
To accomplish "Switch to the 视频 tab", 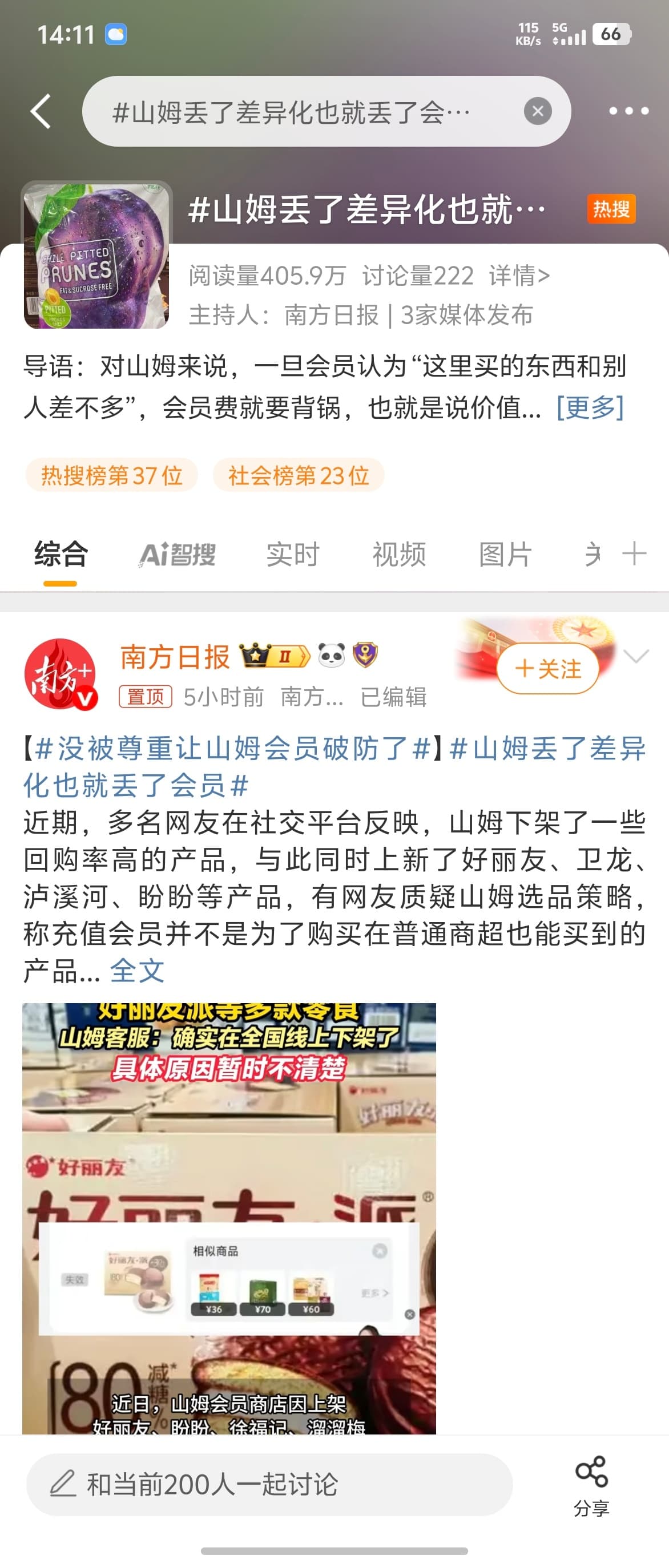I will 400,554.
